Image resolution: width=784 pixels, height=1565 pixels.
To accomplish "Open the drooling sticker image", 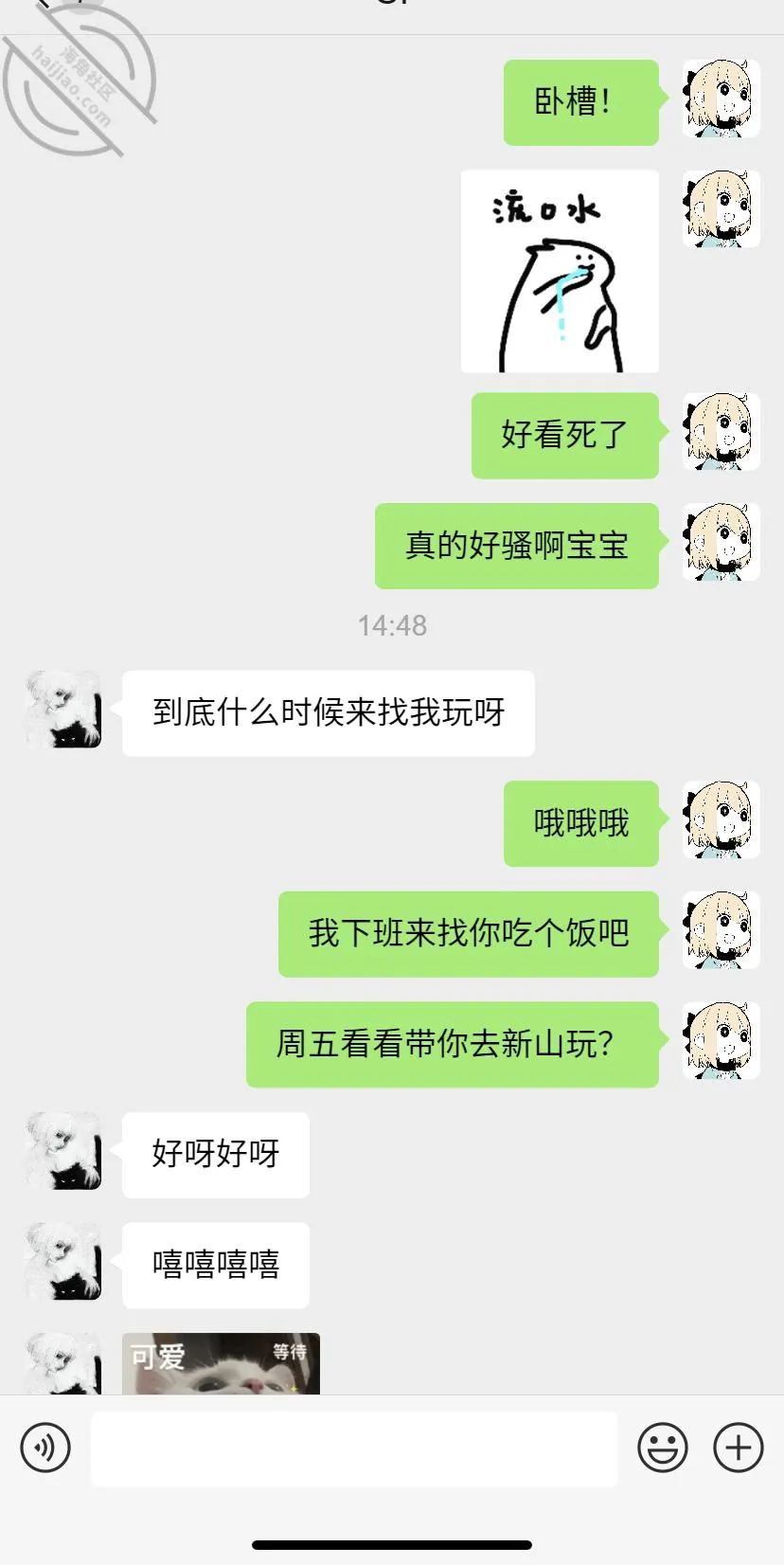I will click(560, 271).
